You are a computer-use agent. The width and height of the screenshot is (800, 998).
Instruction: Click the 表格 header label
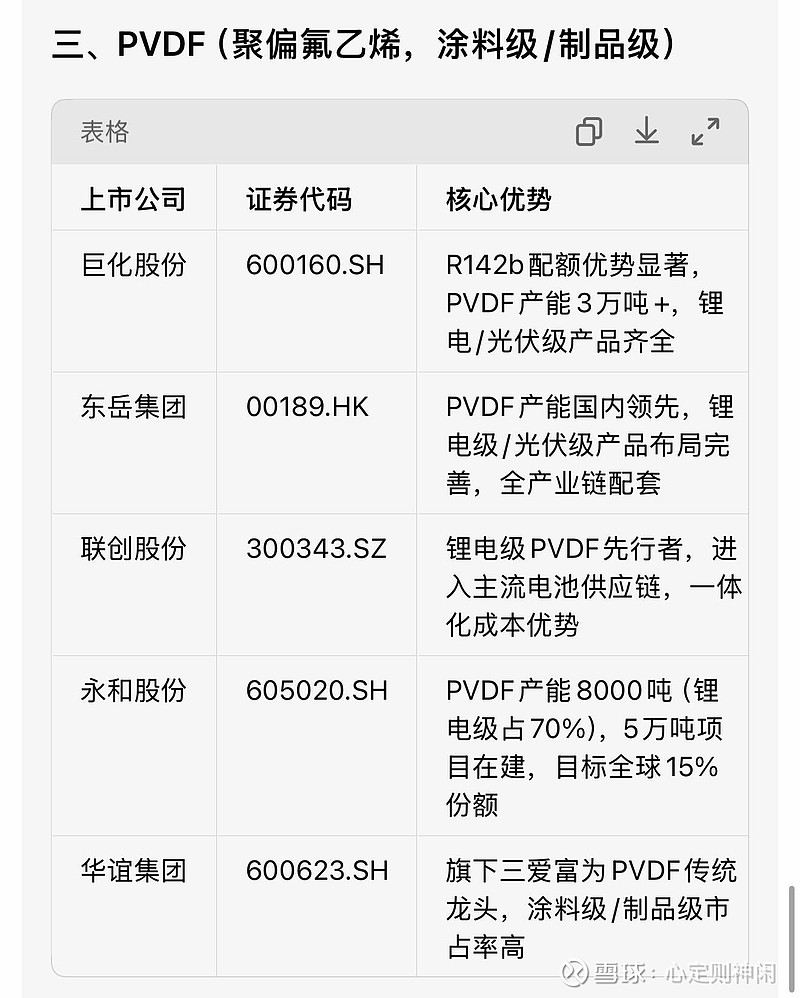(x=103, y=131)
